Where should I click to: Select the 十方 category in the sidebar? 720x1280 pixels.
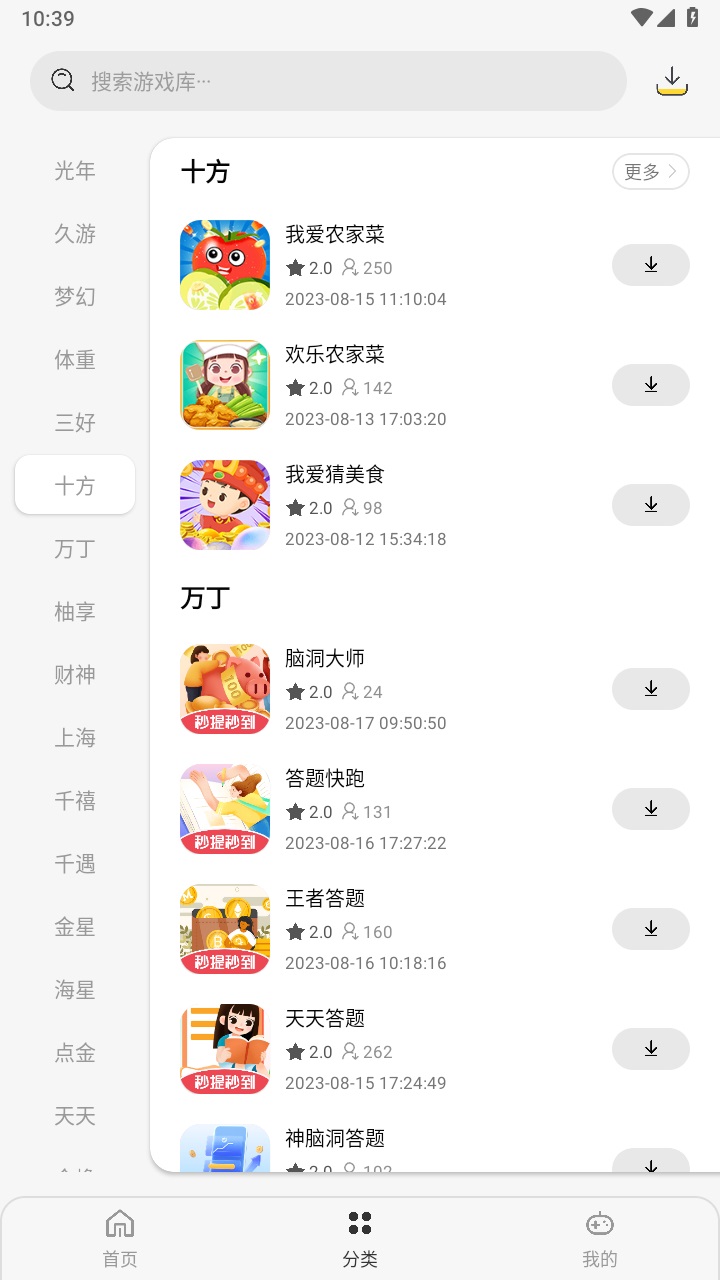tap(74, 484)
